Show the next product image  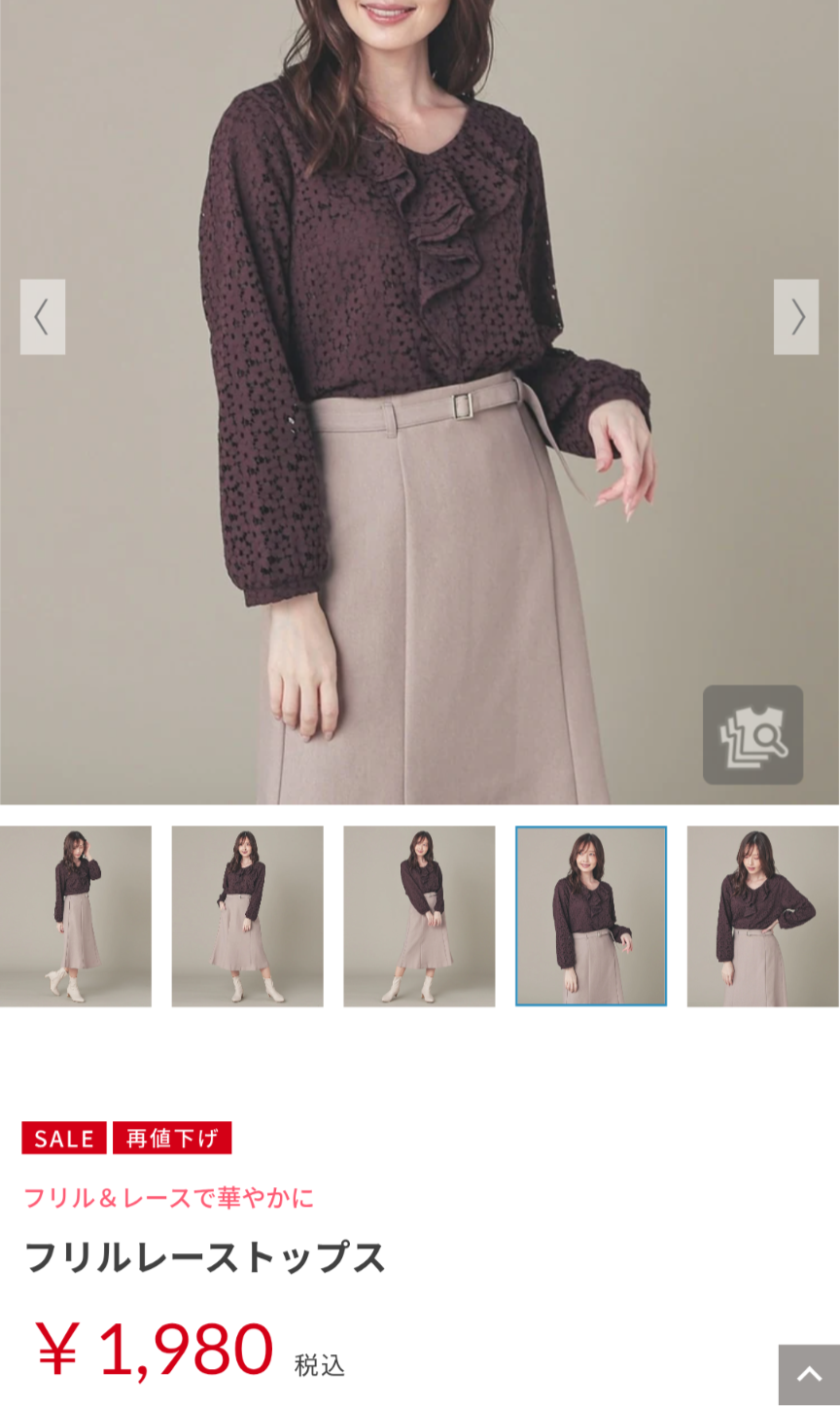click(x=796, y=317)
